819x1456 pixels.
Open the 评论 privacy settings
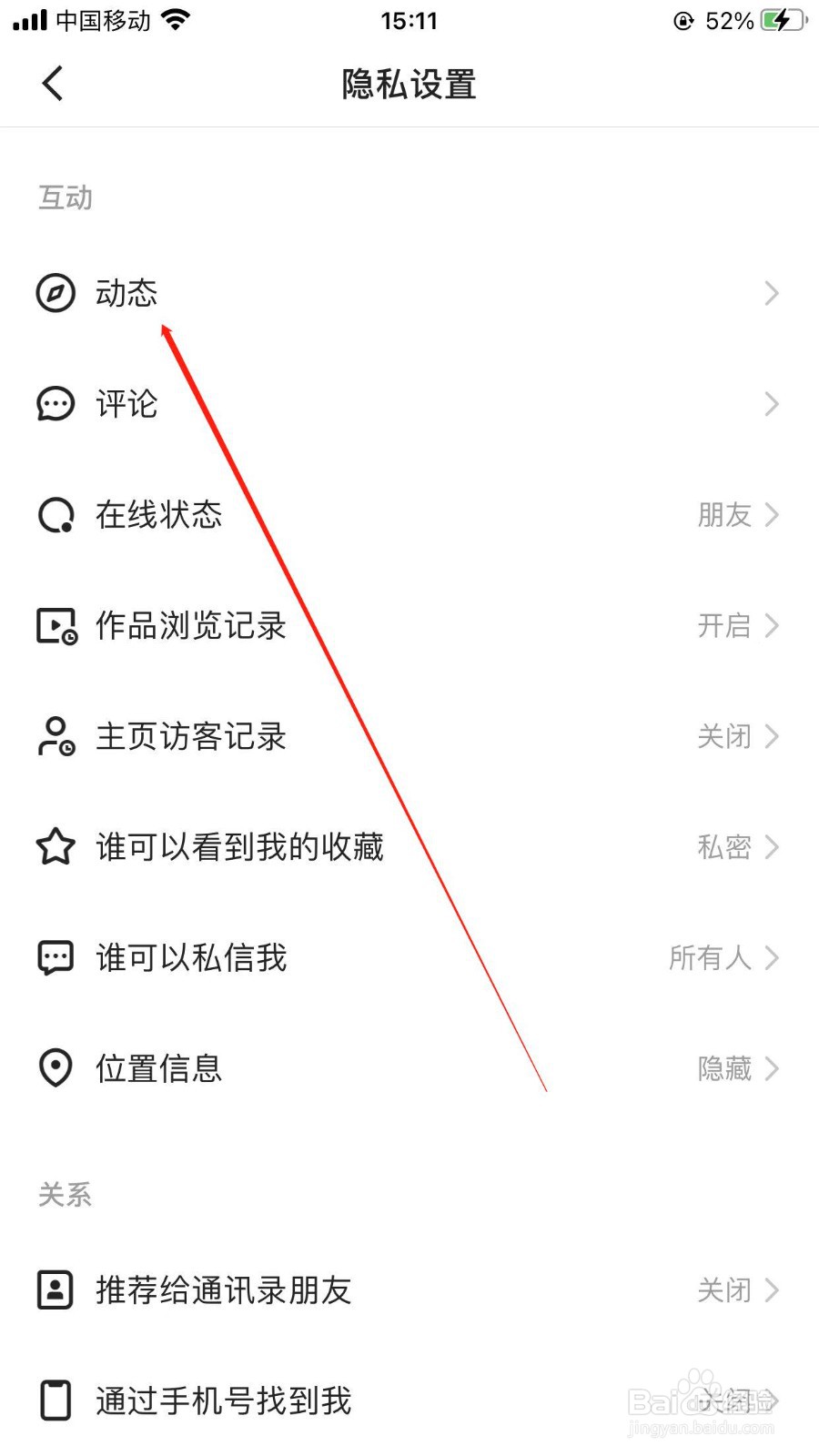click(409, 404)
